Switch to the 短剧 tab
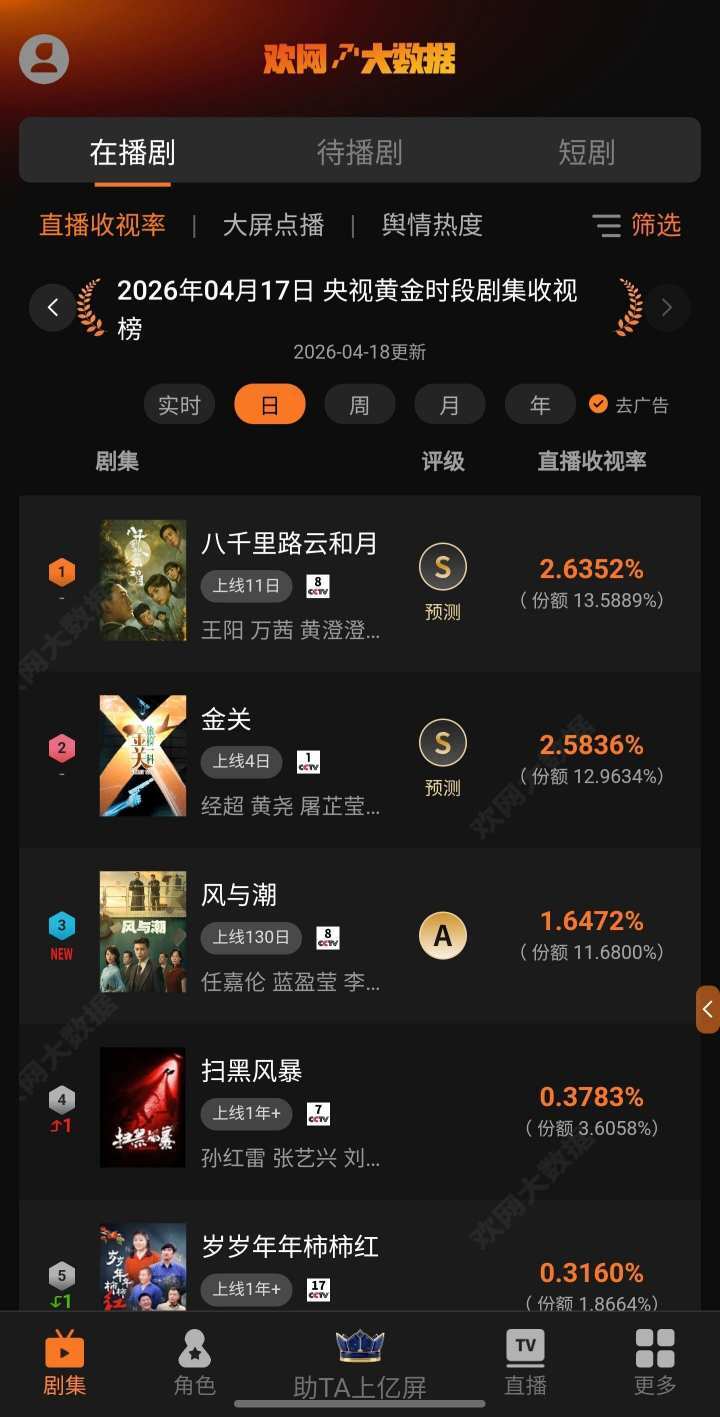The width and height of the screenshot is (720, 1417). (x=586, y=152)
